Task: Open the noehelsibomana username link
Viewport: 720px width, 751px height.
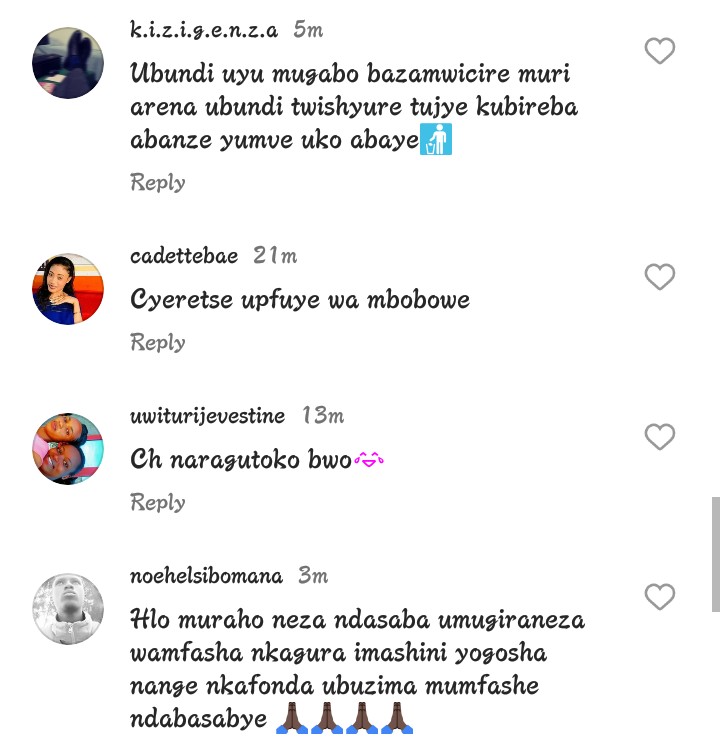Action: [206, 576]
